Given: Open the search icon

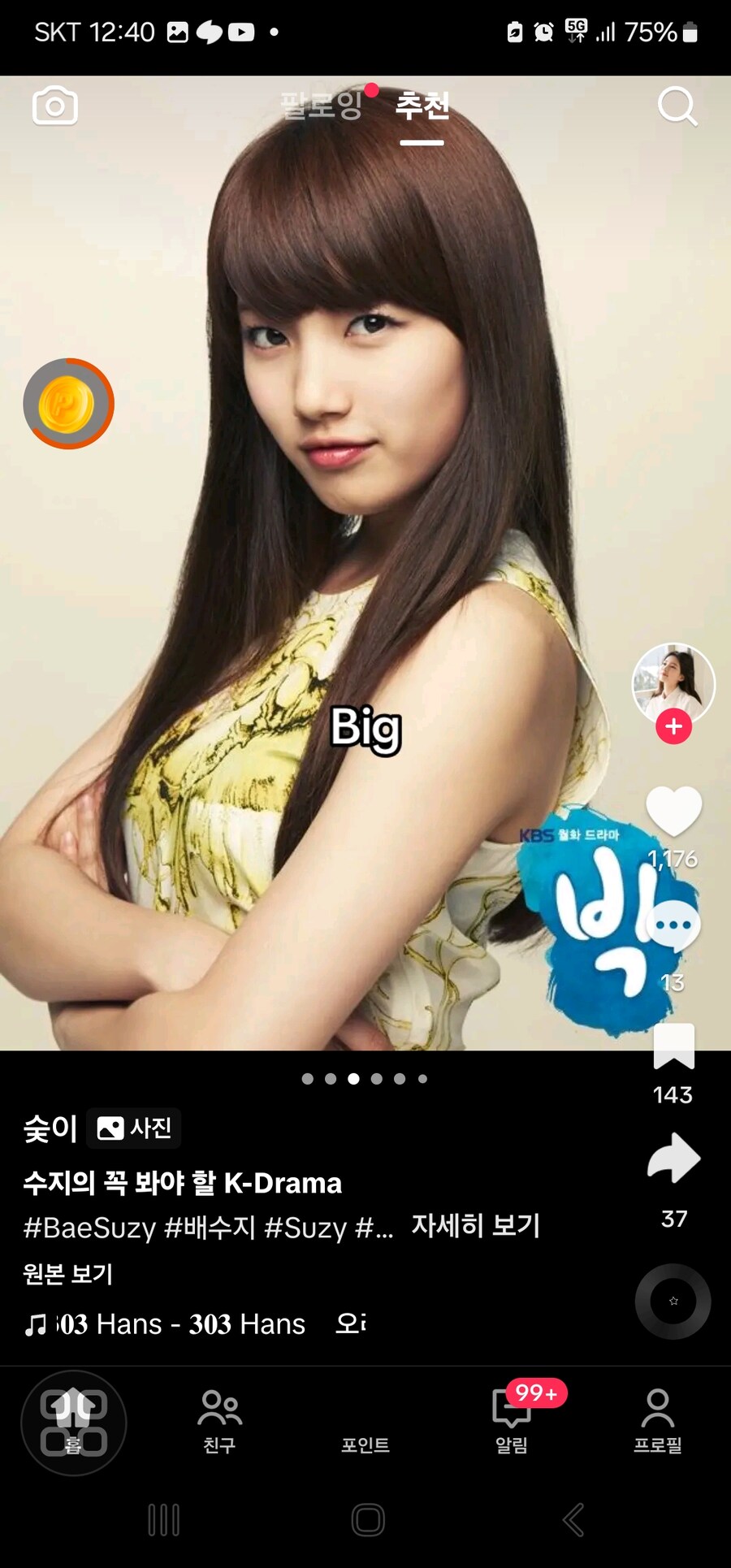Looking at the screenshot, I should [677, 106].
